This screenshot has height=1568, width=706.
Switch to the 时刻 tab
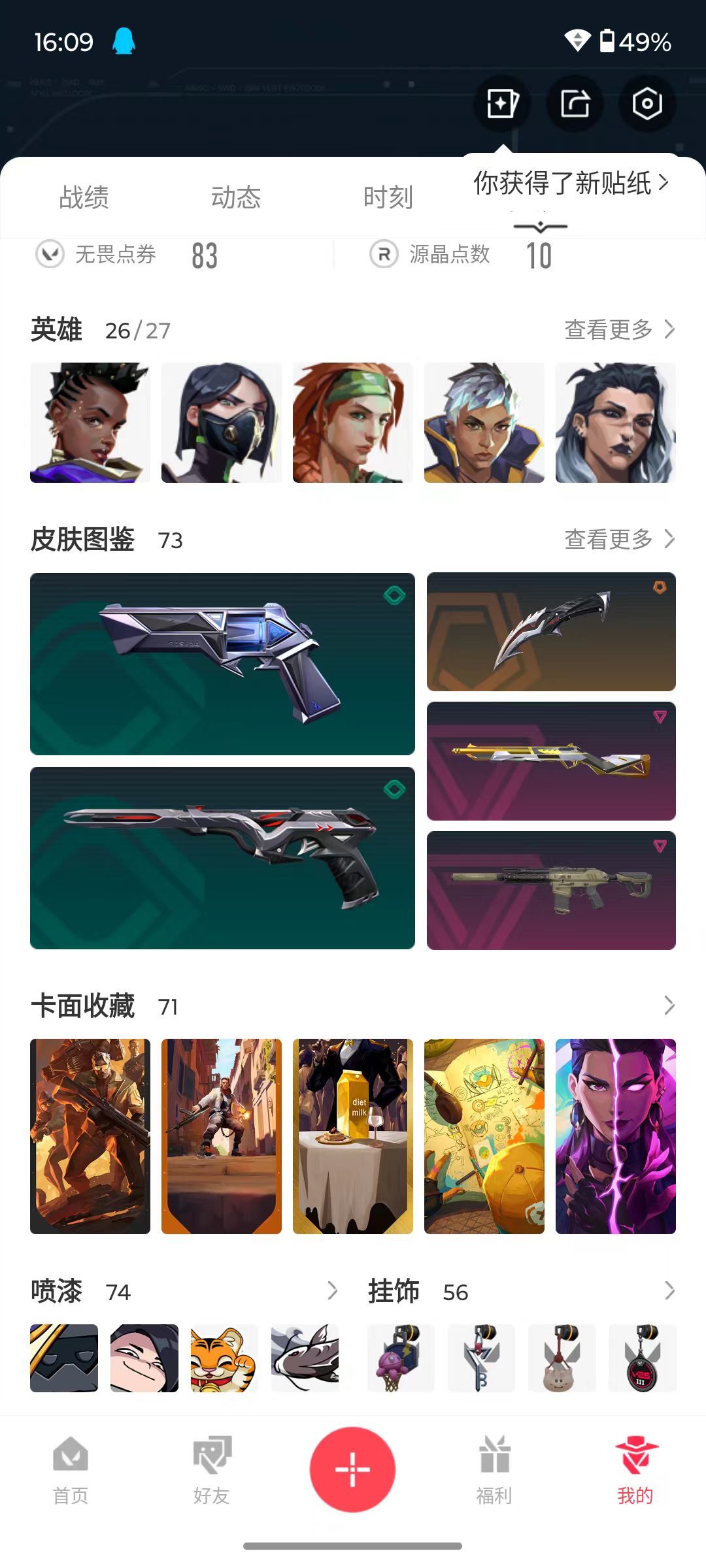click(388, 197)
